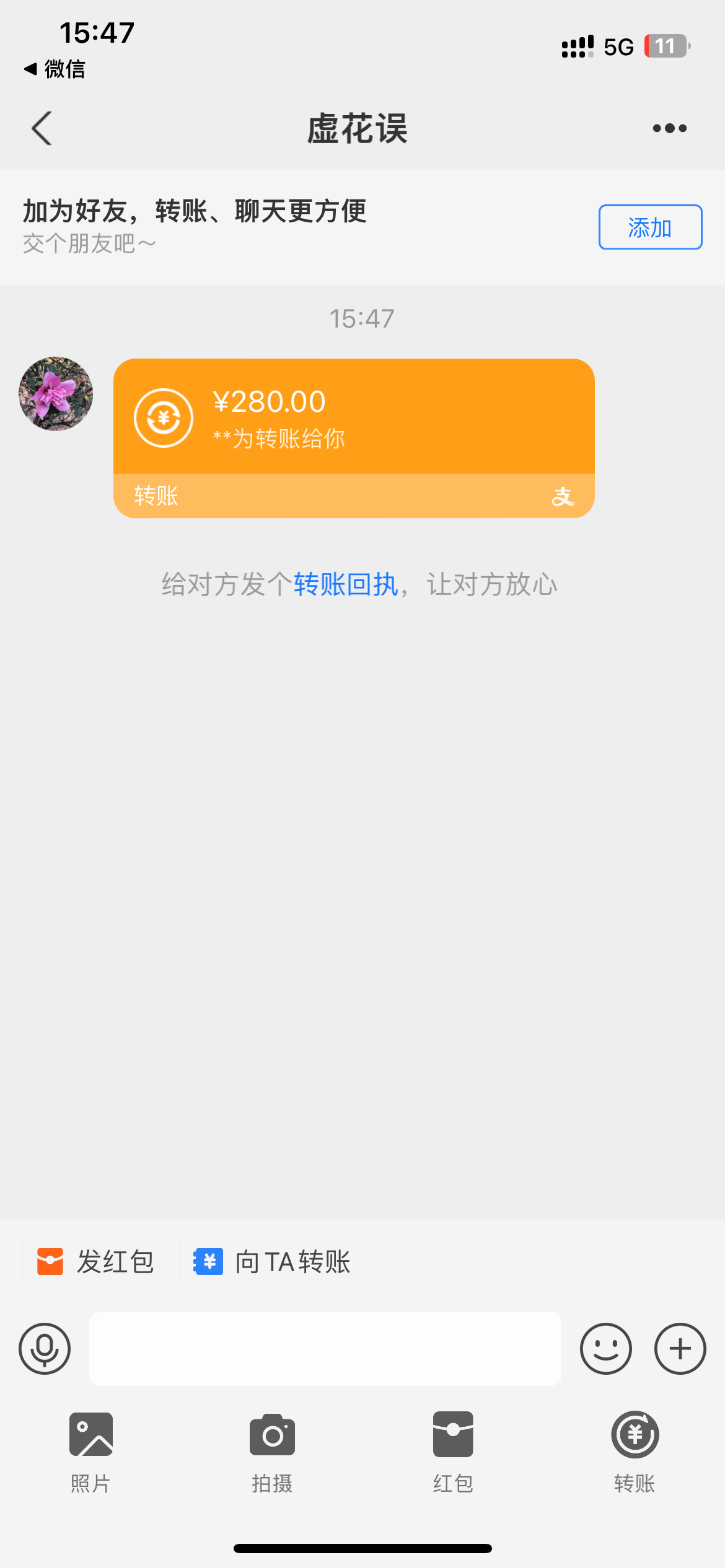725x1568 pixels.
Task: Tap the 添加 add friend button
Action: (x=649, y=227)
